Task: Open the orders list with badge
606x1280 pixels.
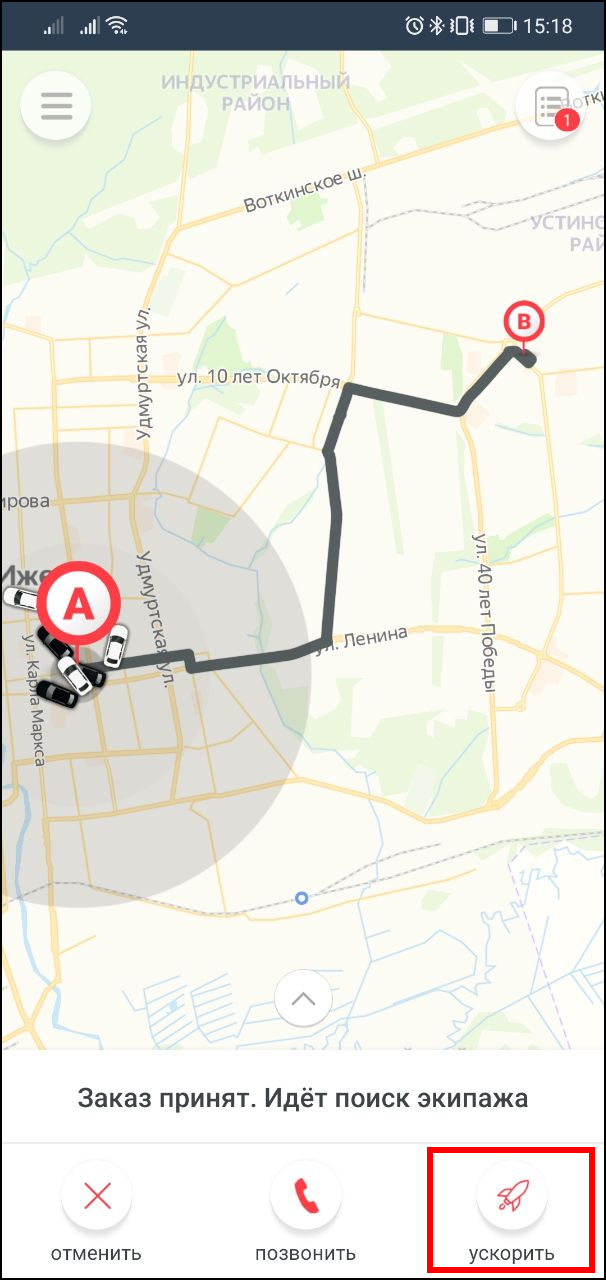Action: coord(551,104)
